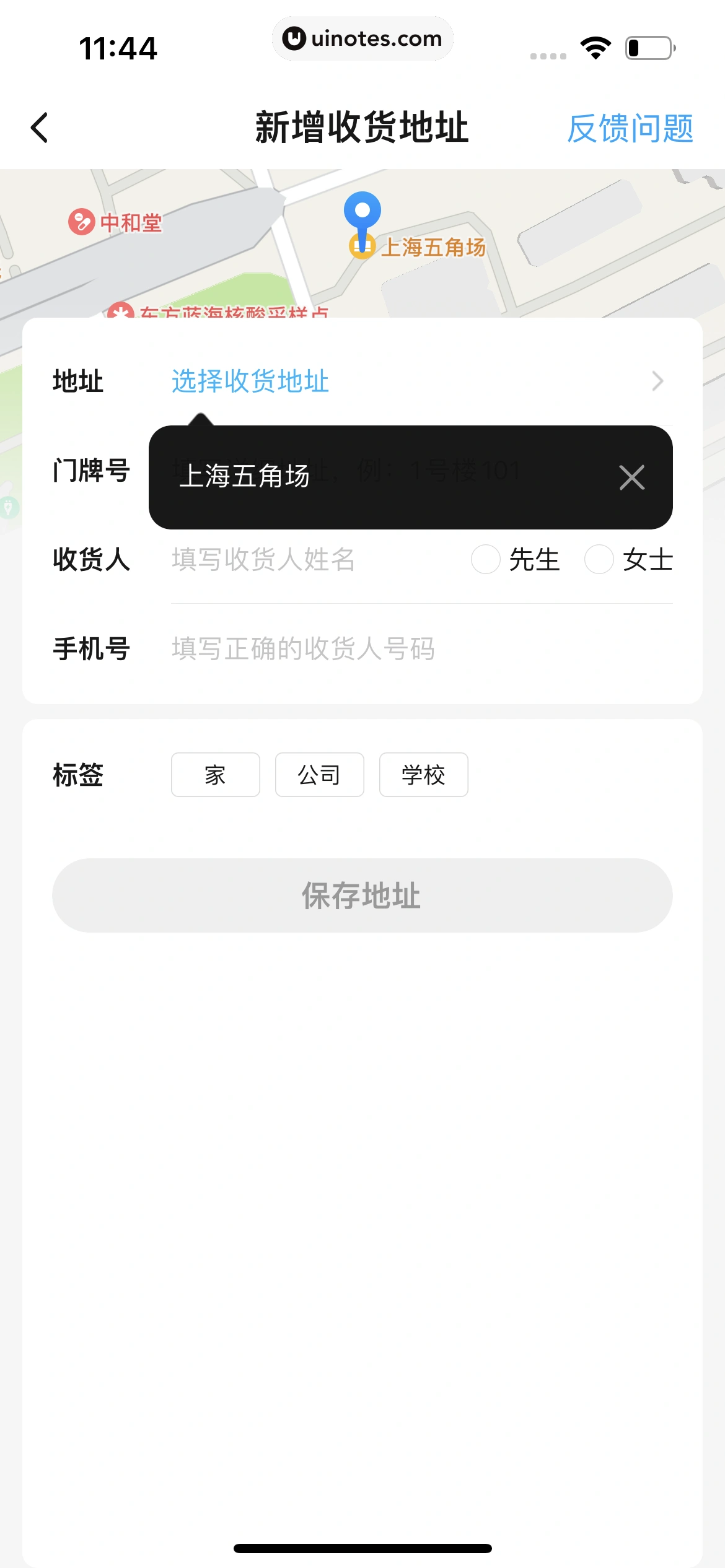725x1568 pixels.
Task: Choose the 学校 tag label
Action: [423, 775]
